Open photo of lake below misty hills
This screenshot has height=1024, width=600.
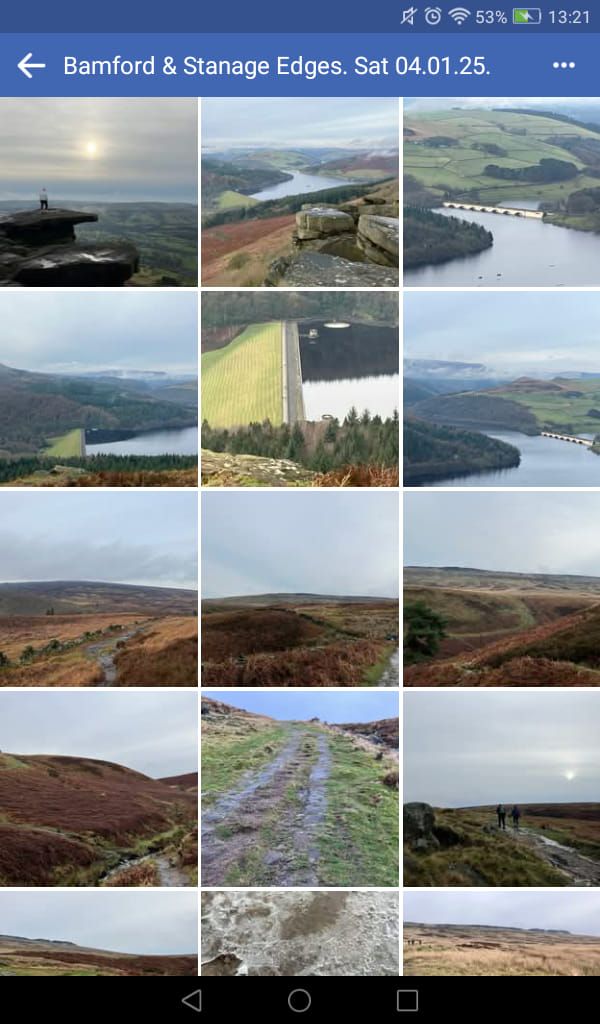(x=98, y=388)
